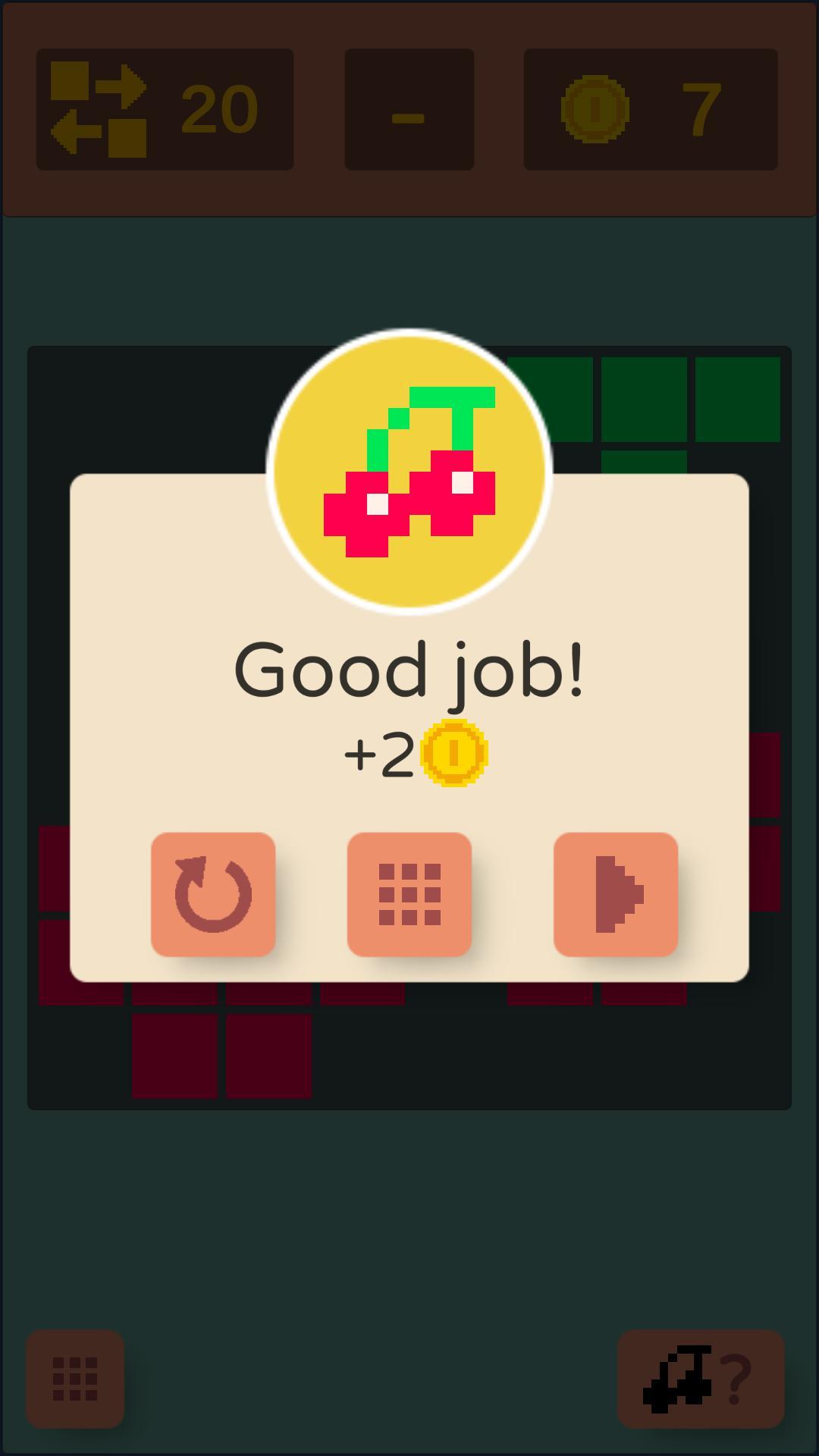This screenshot has width=819, height=1456.
Task: Continue to the next level
Action: point(616,894)
